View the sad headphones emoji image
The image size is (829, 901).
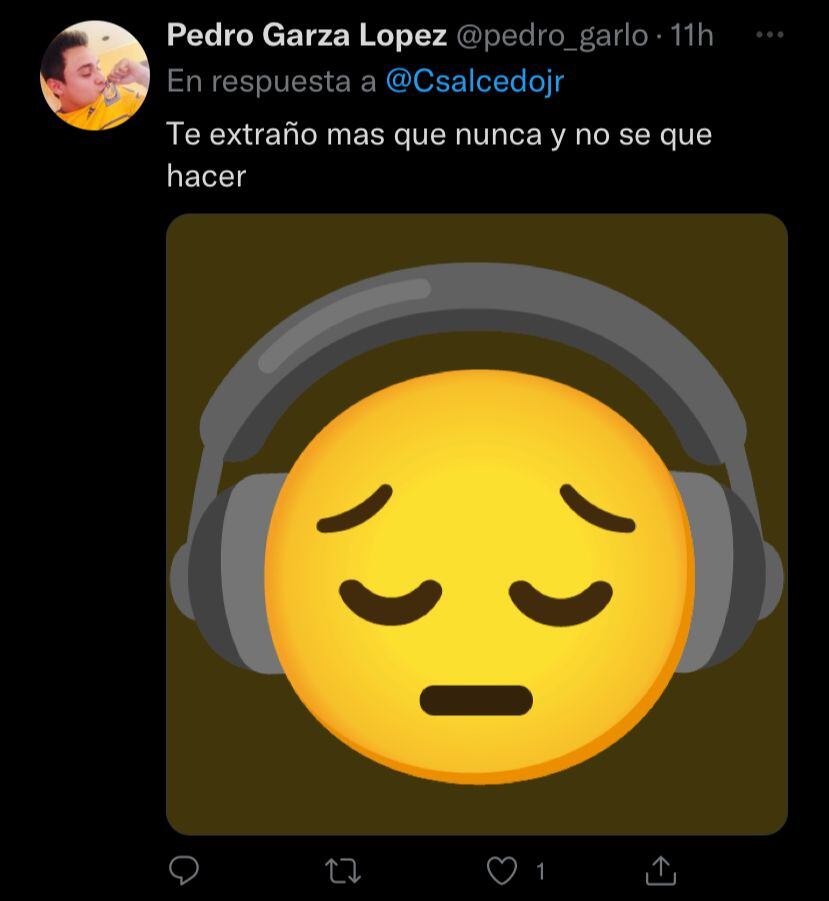click(x=476, y=523)
